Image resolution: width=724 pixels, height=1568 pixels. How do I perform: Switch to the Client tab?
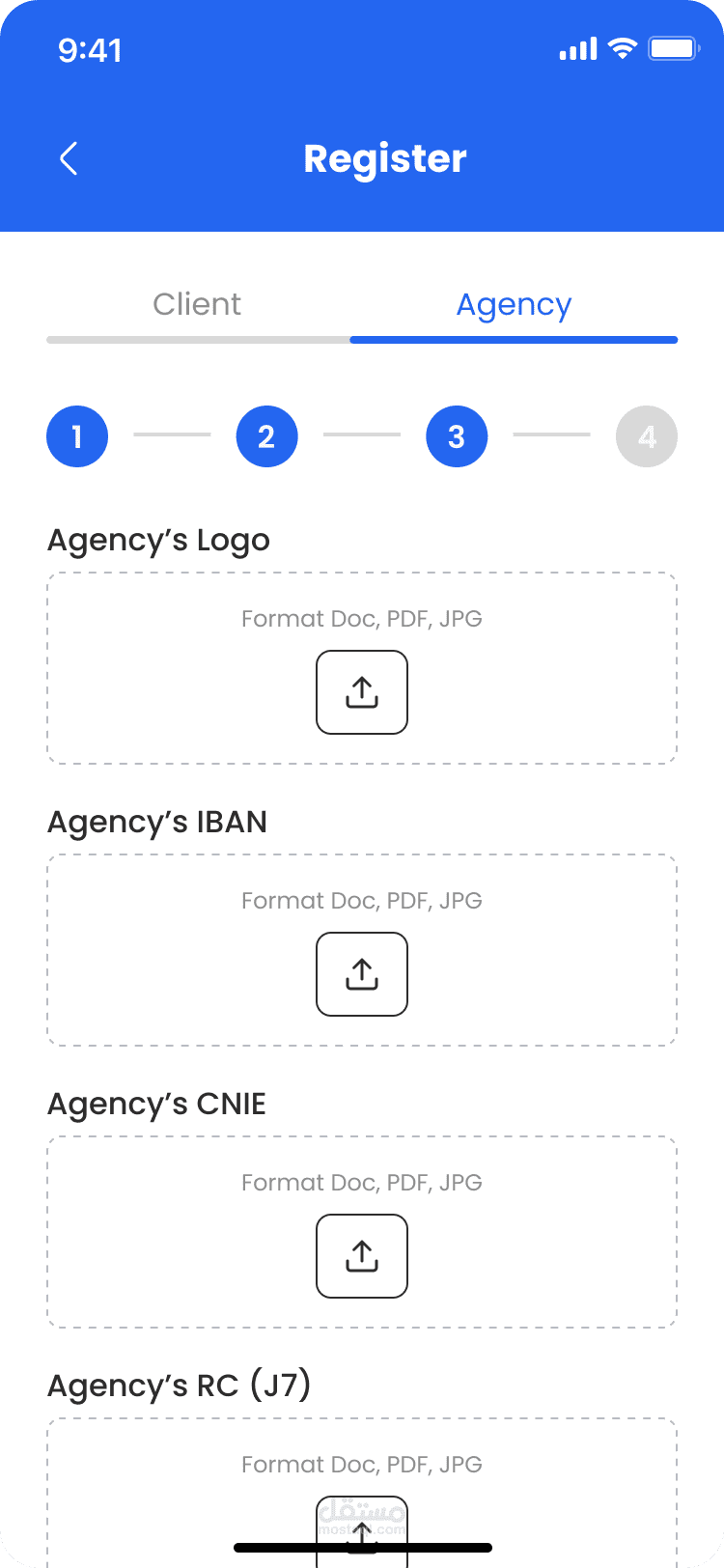point(198,305)
